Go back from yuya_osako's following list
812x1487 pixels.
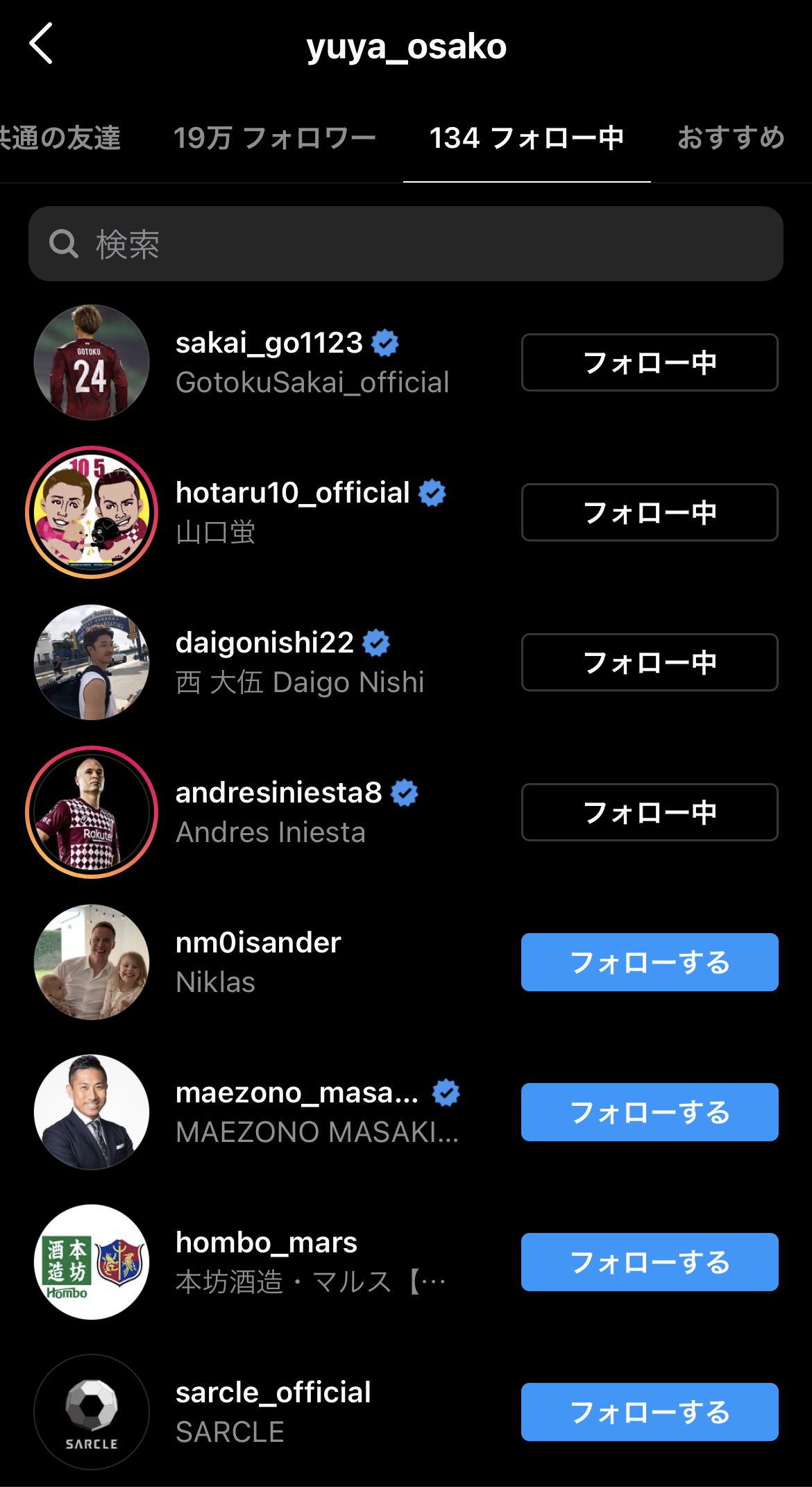pos(42,44)
